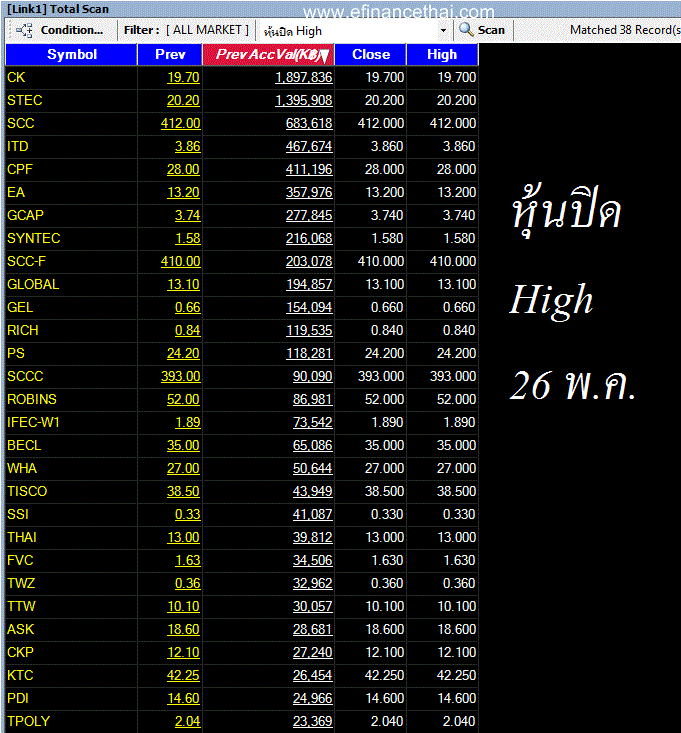Viewport: 681px width, 733px height.
Task: Sort by the Prev column header
Action: tap(170, 54)
